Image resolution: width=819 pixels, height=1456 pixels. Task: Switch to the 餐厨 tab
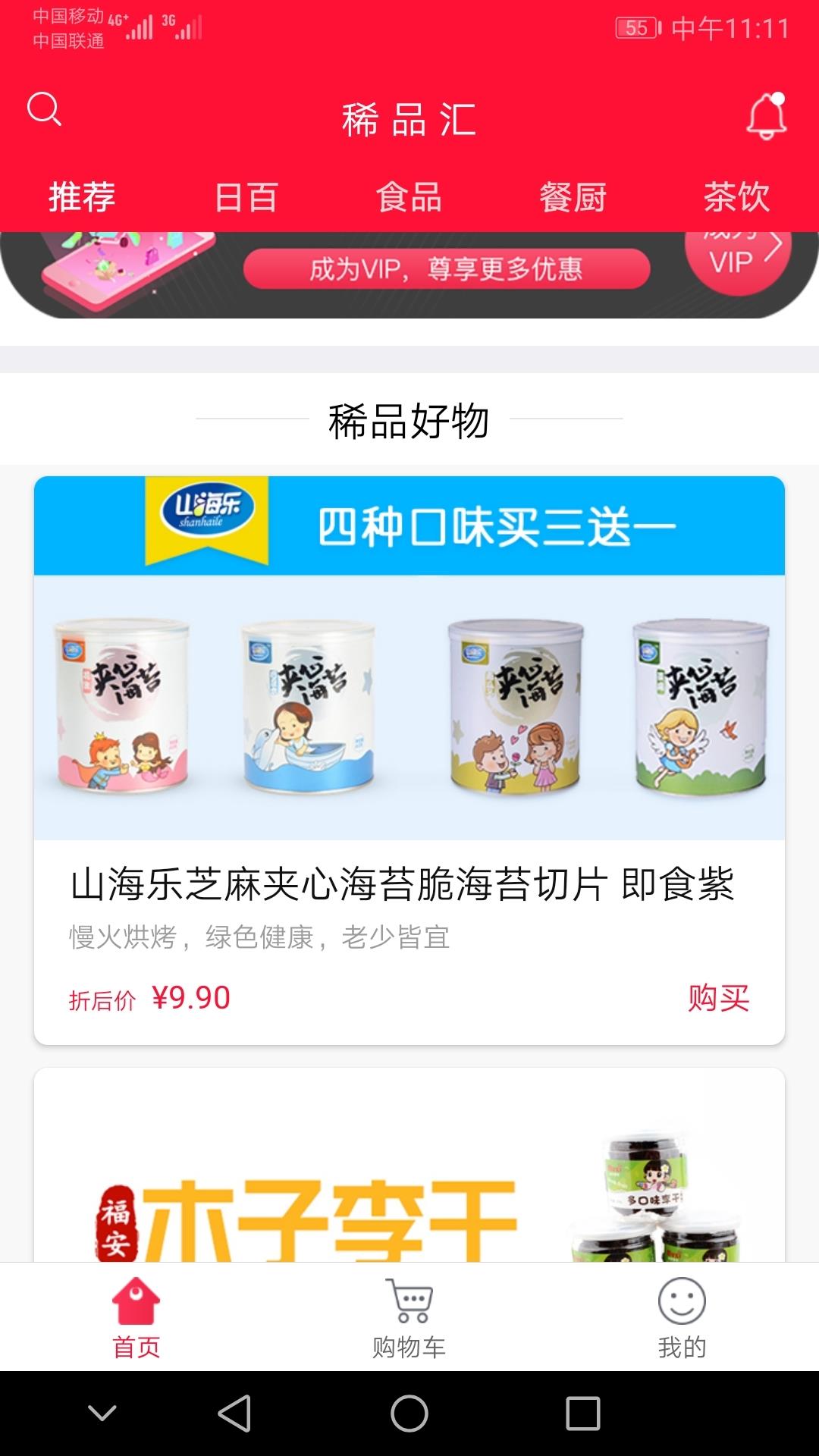pos(573,197)
